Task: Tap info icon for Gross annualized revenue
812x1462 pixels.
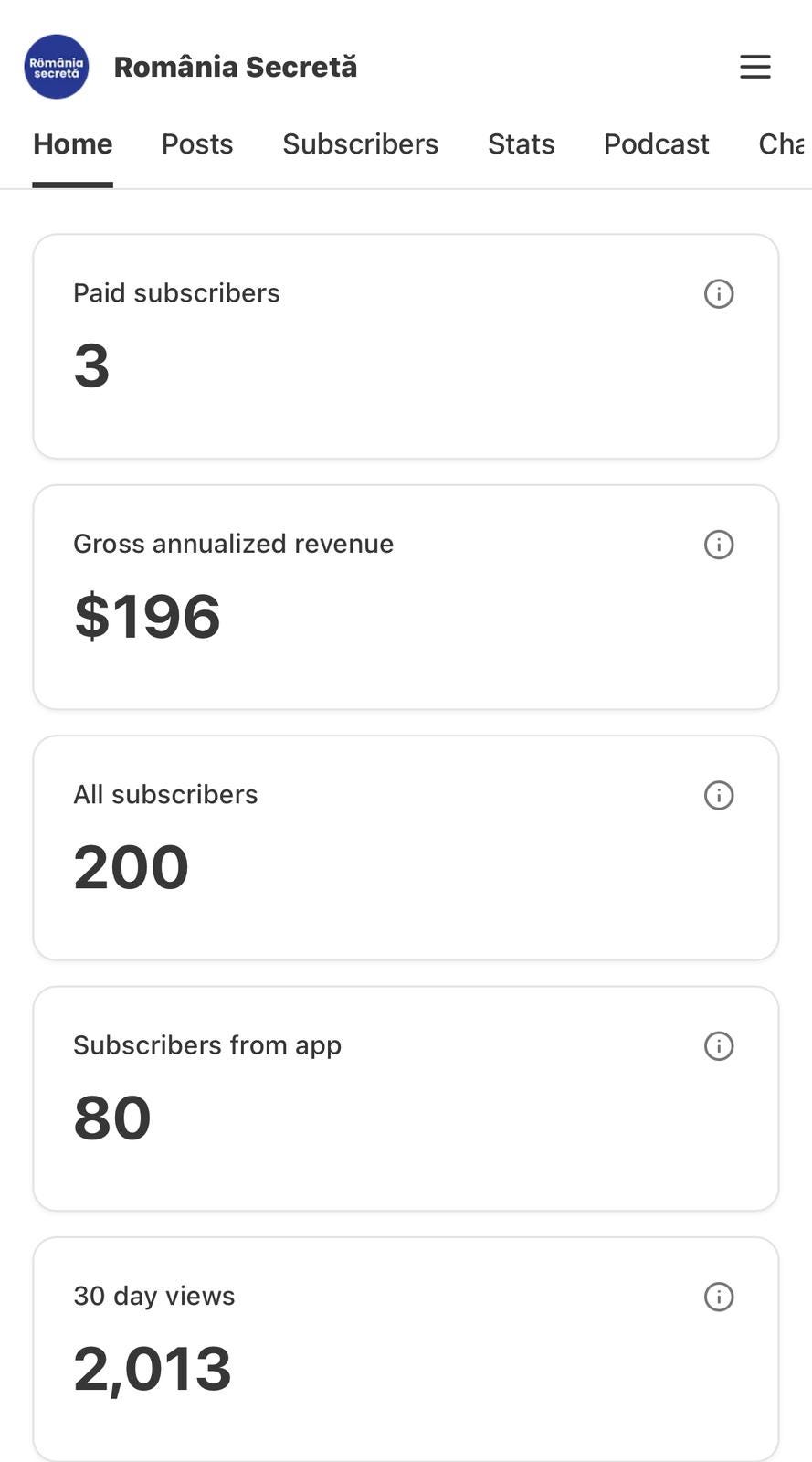Action: 719,545
